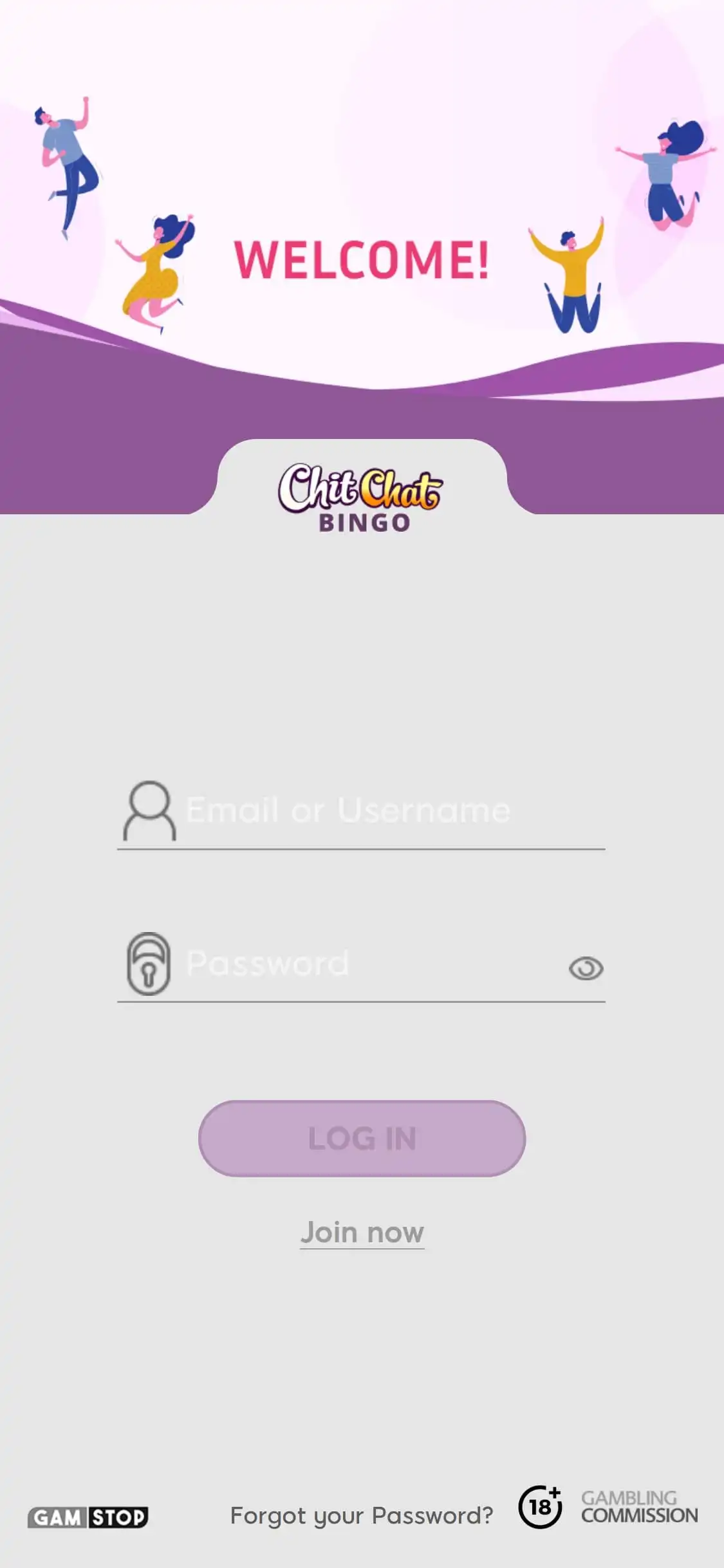Screen dimensions: 724x1568
Task: Tap the LOG IN button
Action: pyautogui.click(x=362, y=1138)
